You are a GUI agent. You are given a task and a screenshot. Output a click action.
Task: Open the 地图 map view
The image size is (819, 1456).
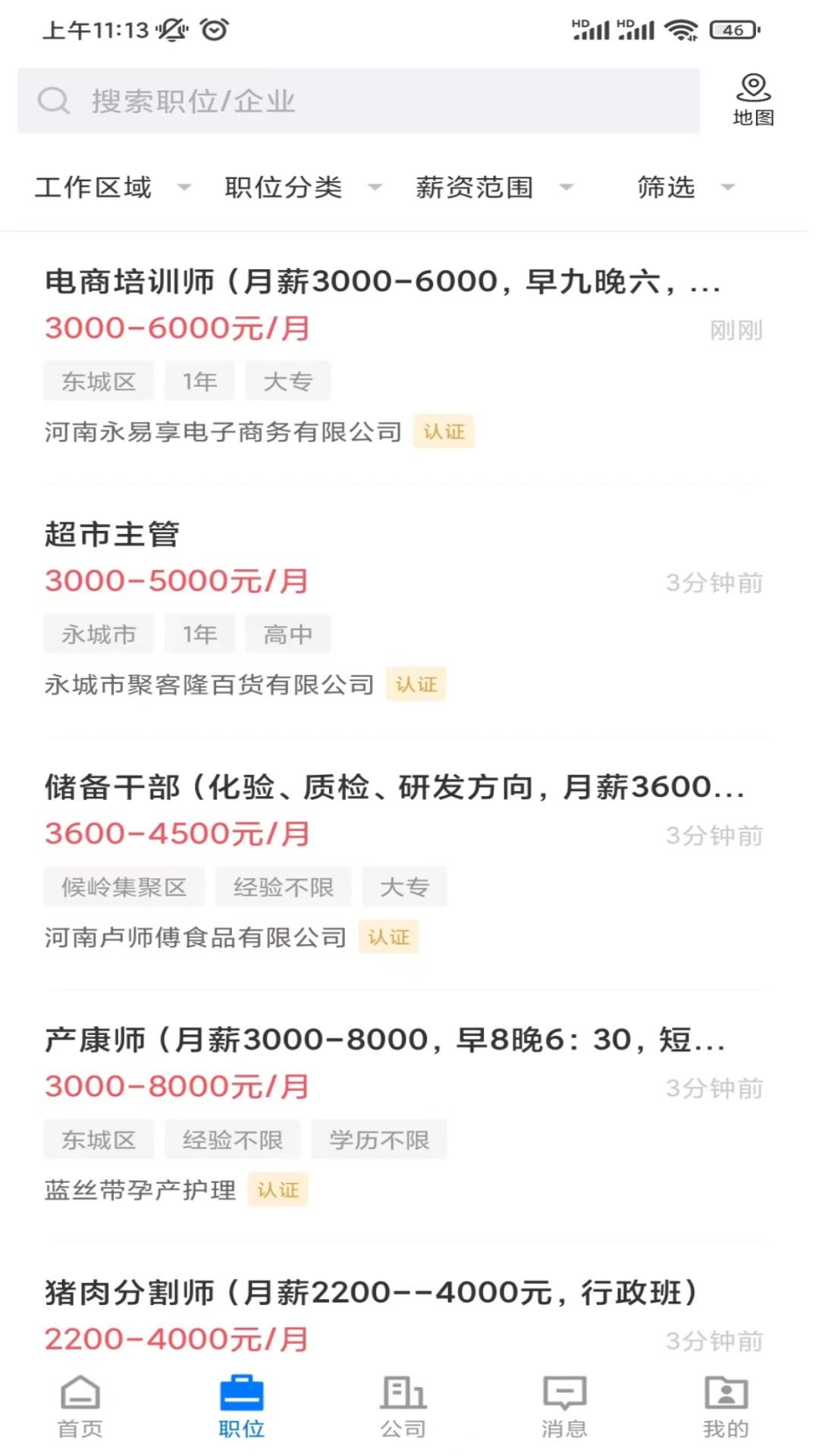[x=753, y=99]
